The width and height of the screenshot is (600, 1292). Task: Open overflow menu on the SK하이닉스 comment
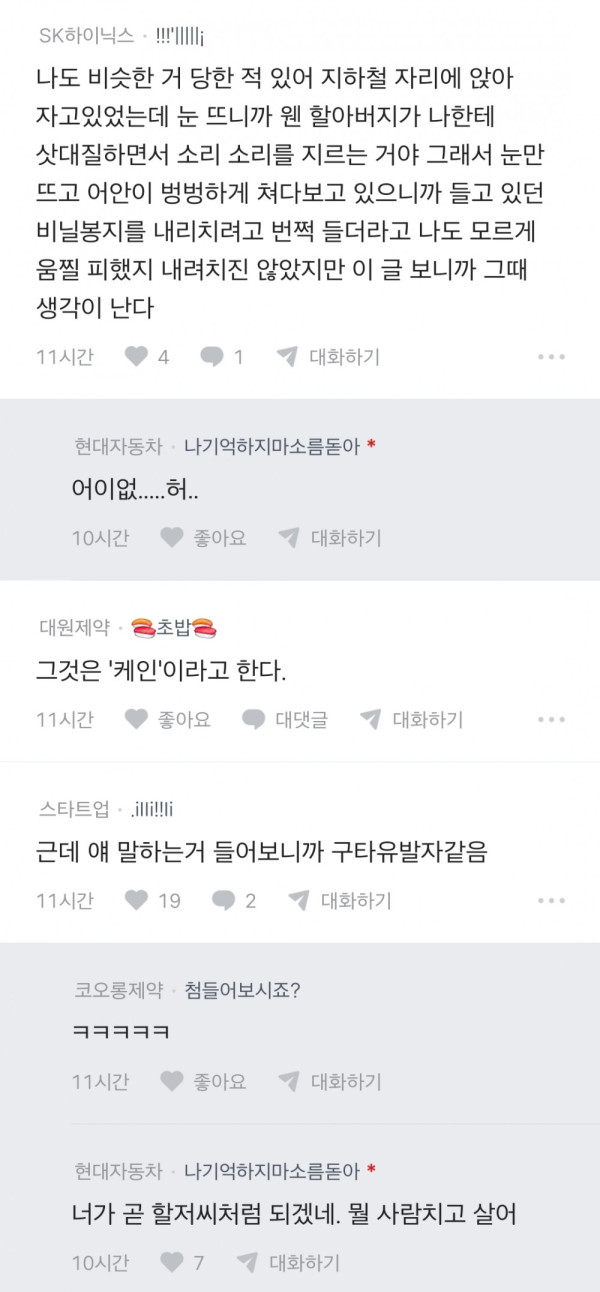tap(551, 356)
